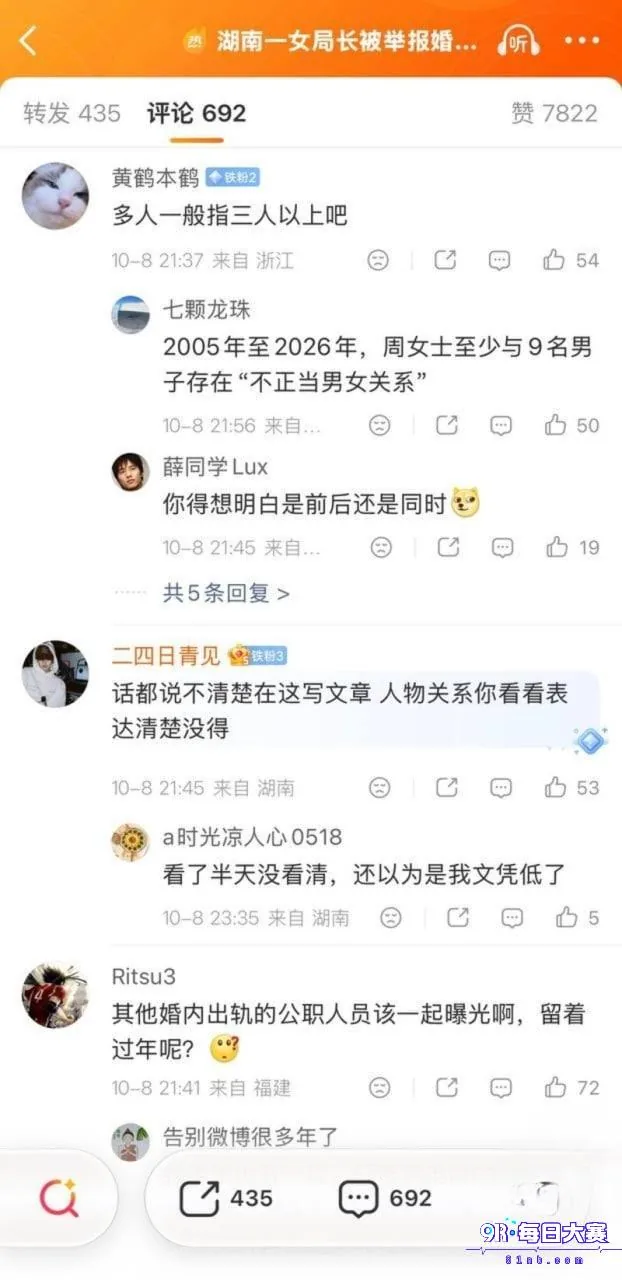Share Ritsu3's comment
Image resolution: width=622 pixels, height=1280 pixels.
tap(447, 1087)
